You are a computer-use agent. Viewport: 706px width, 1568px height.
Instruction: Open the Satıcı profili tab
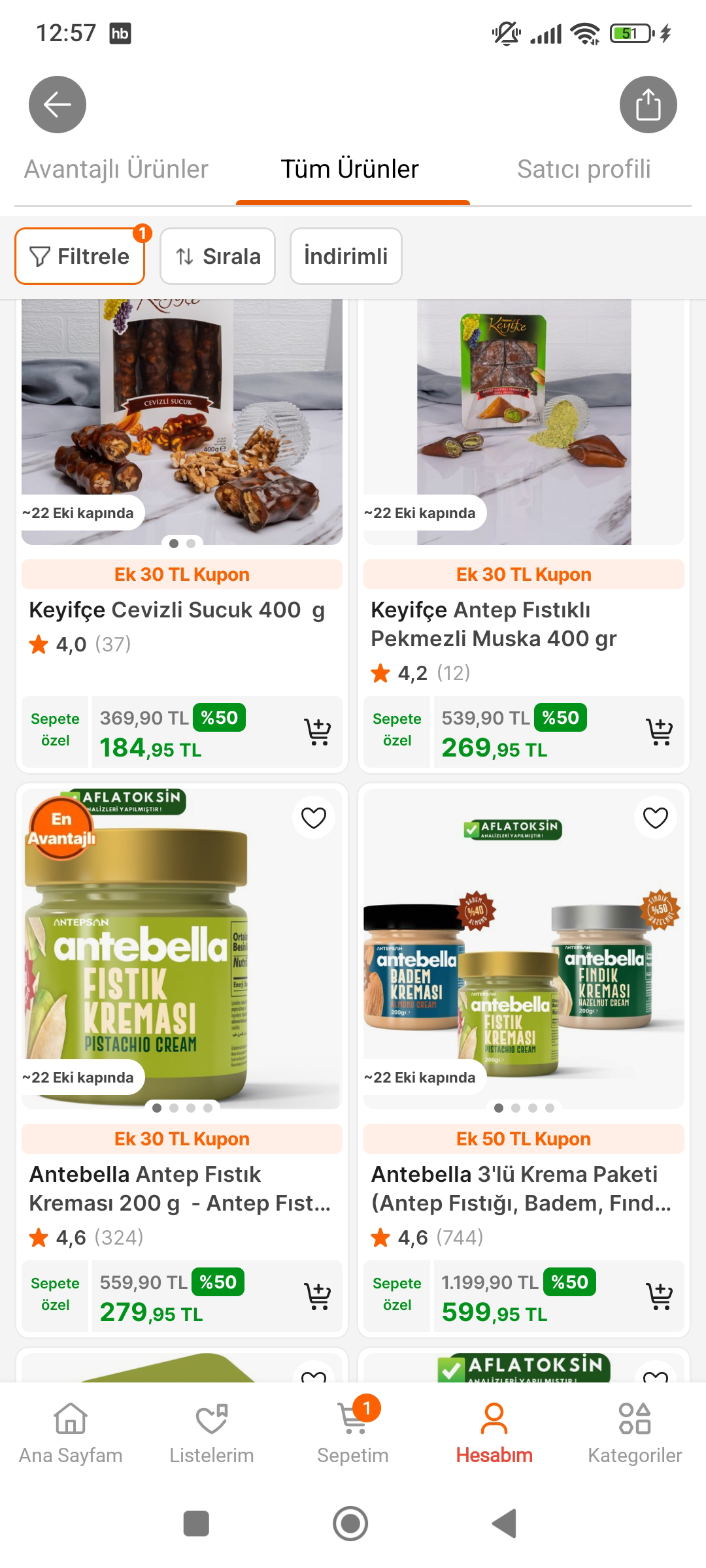(x=584, y=169)
